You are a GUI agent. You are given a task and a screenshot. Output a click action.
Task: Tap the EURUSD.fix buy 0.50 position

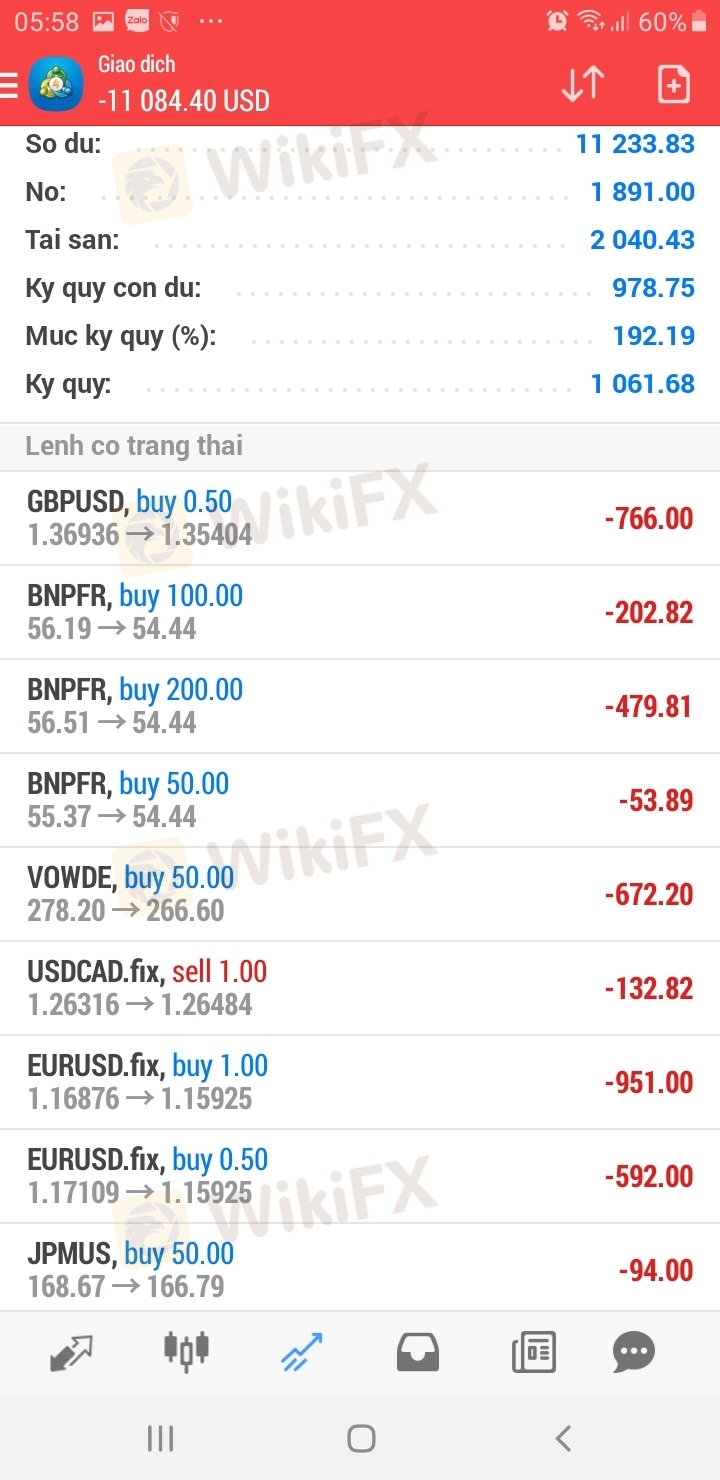360,1176
